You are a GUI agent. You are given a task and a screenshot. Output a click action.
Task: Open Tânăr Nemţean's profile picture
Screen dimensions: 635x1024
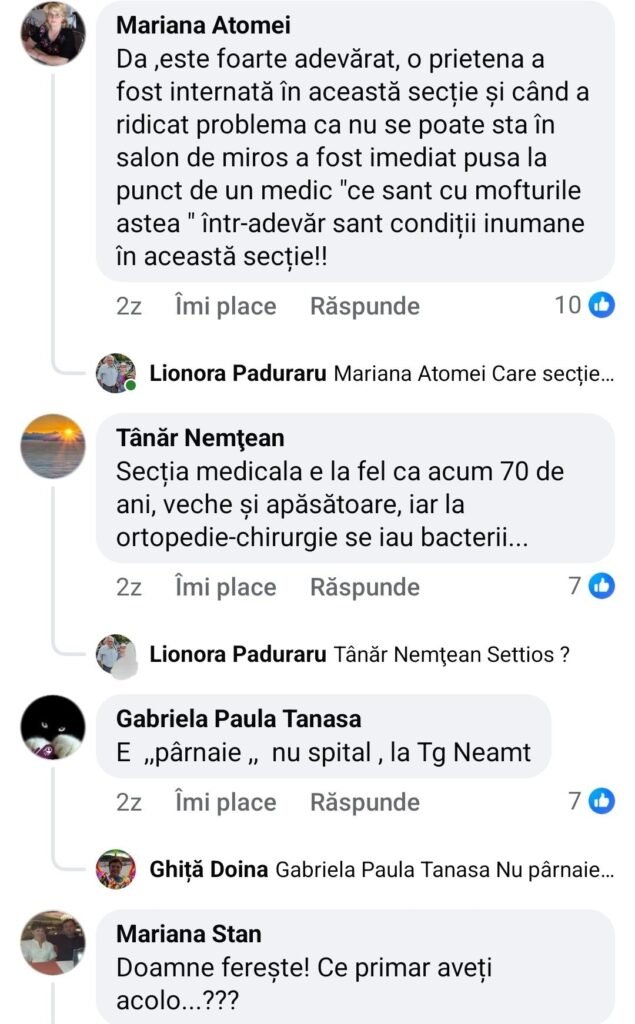coord(53,446)
